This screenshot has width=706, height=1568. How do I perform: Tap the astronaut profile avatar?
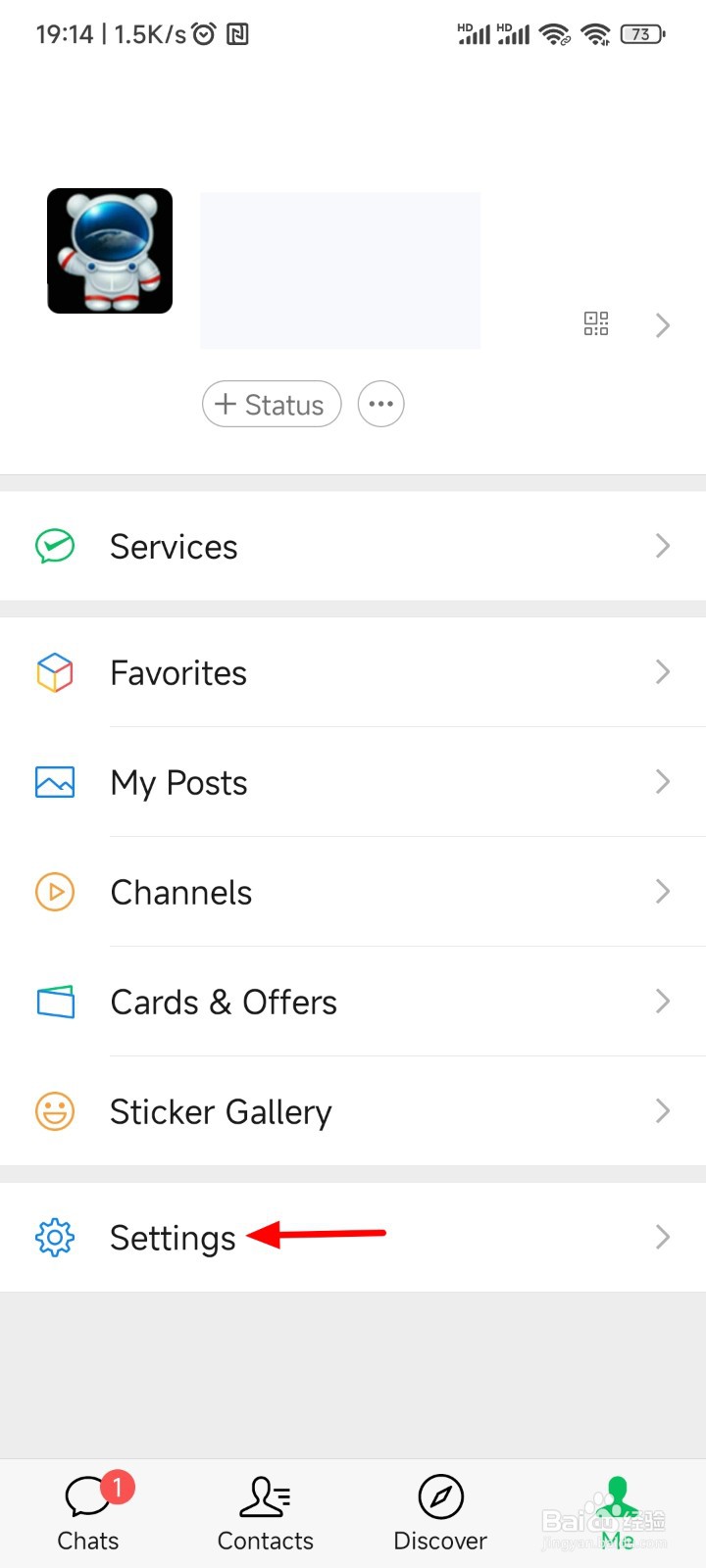pyautogui.click(x=110, y=251)
